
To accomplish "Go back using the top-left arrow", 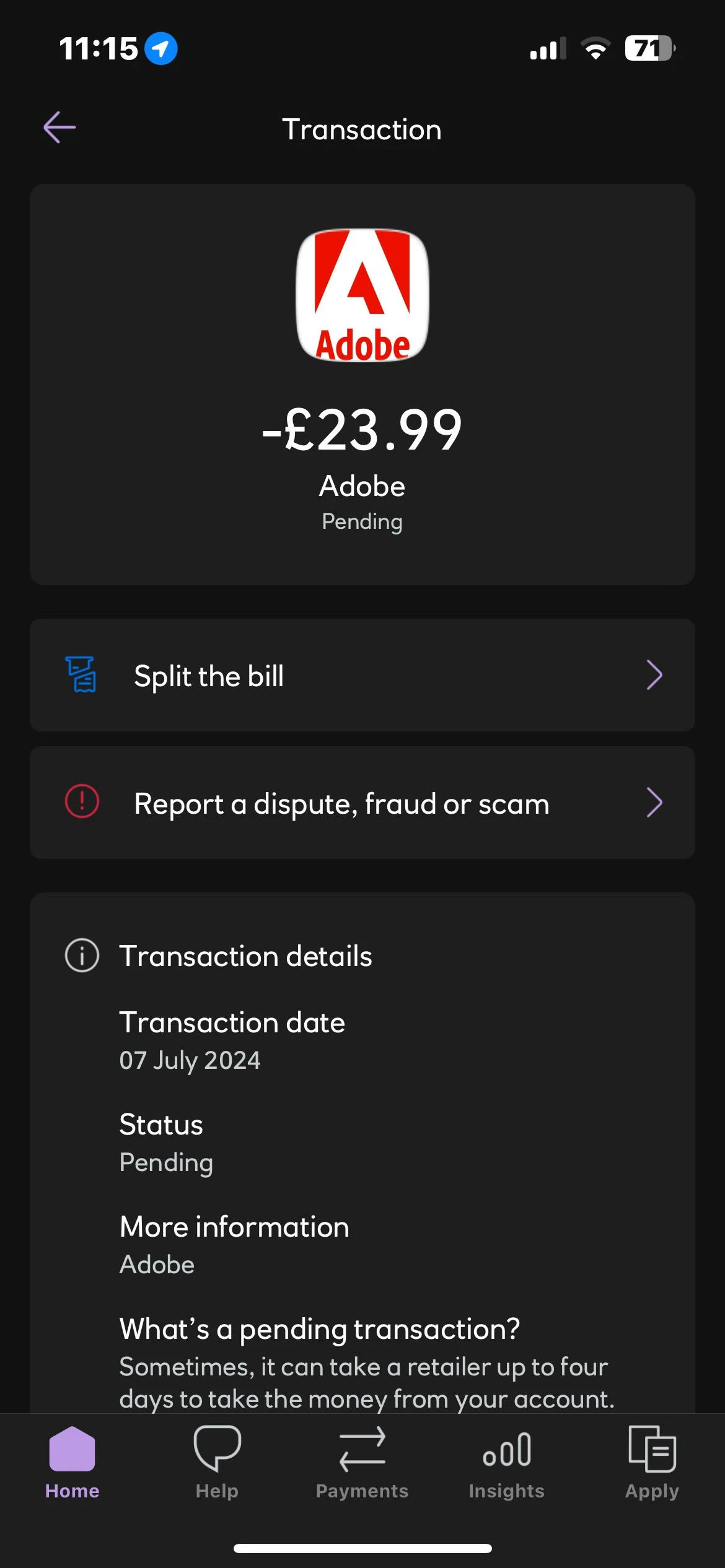I will 59,128.
